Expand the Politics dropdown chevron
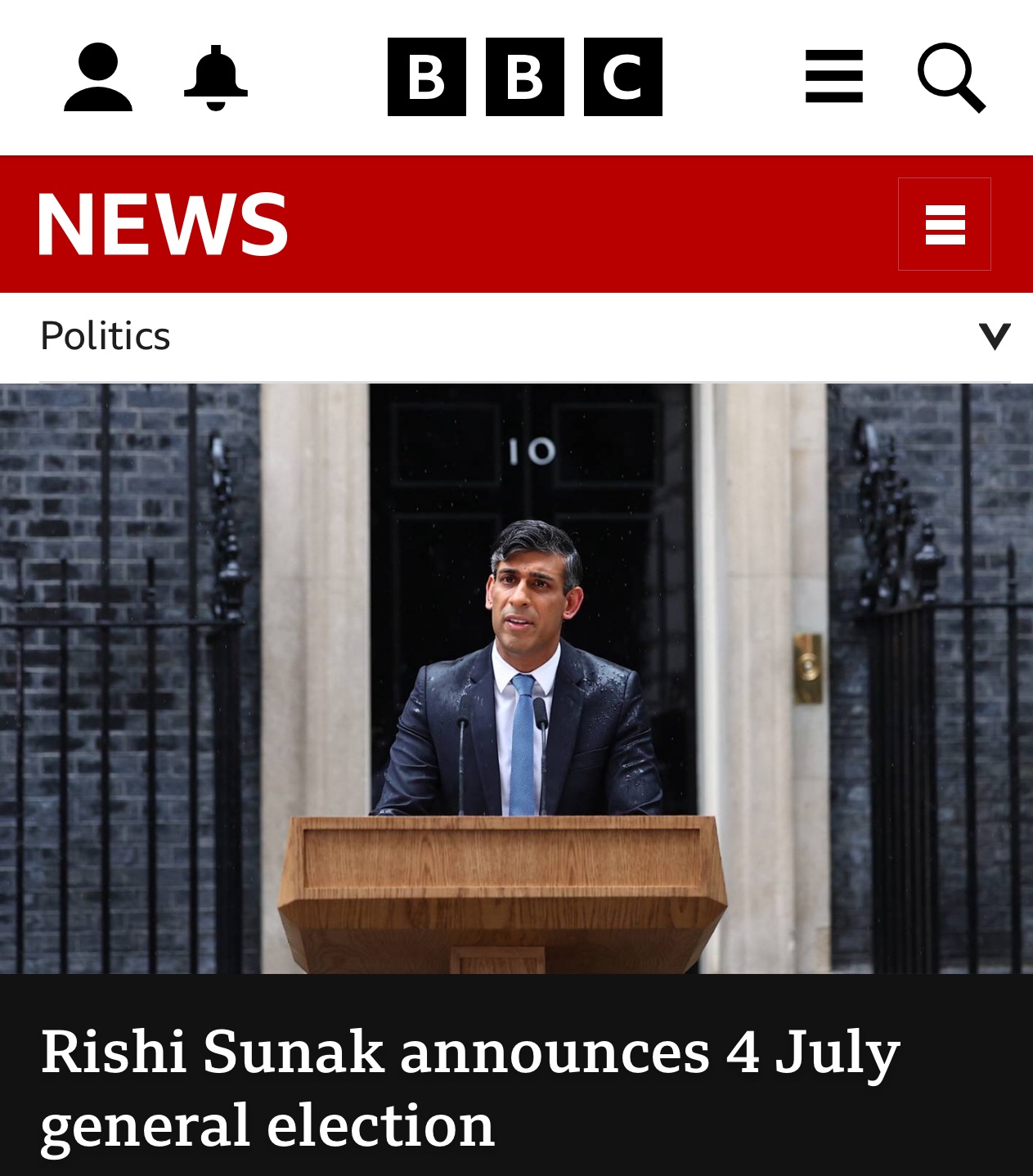Screen dimensions: 1033x1176 [x=994, y=336]
